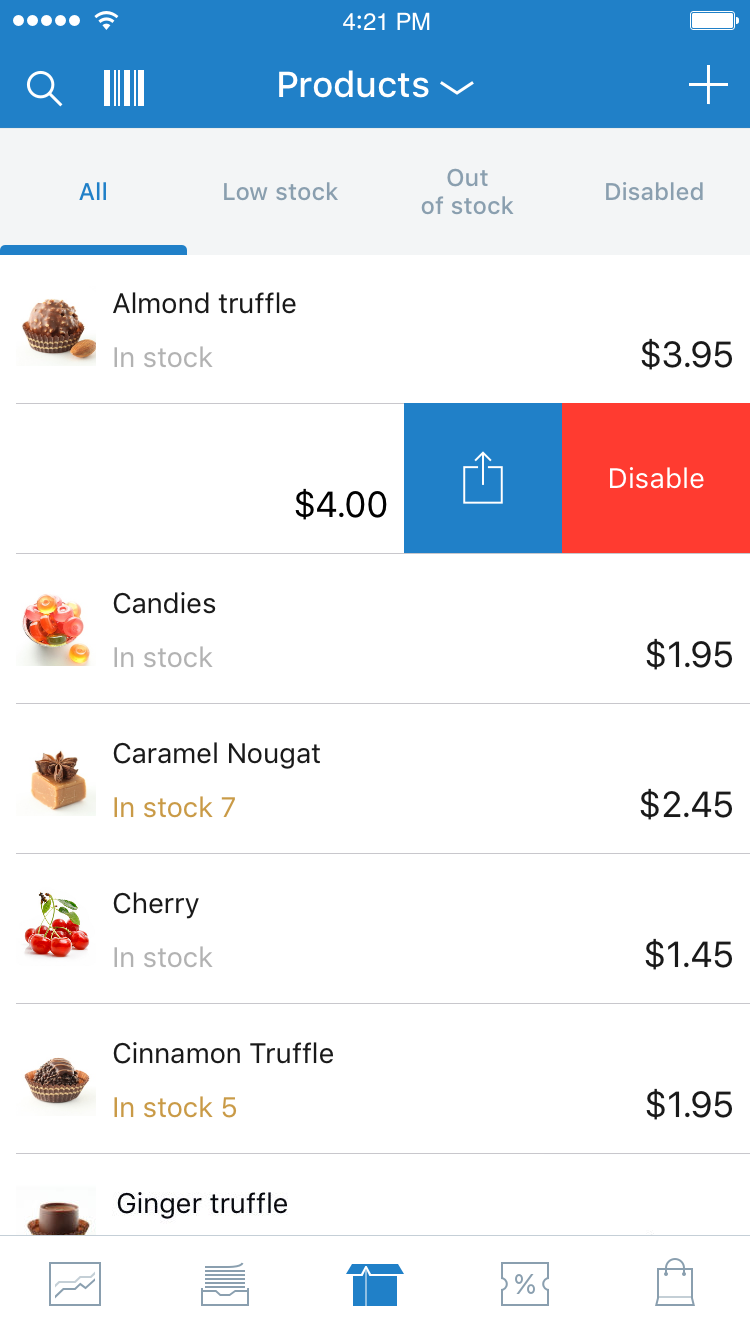750x1334 pixels.
Task: Share the swiped product
Action: pos(483,478)
